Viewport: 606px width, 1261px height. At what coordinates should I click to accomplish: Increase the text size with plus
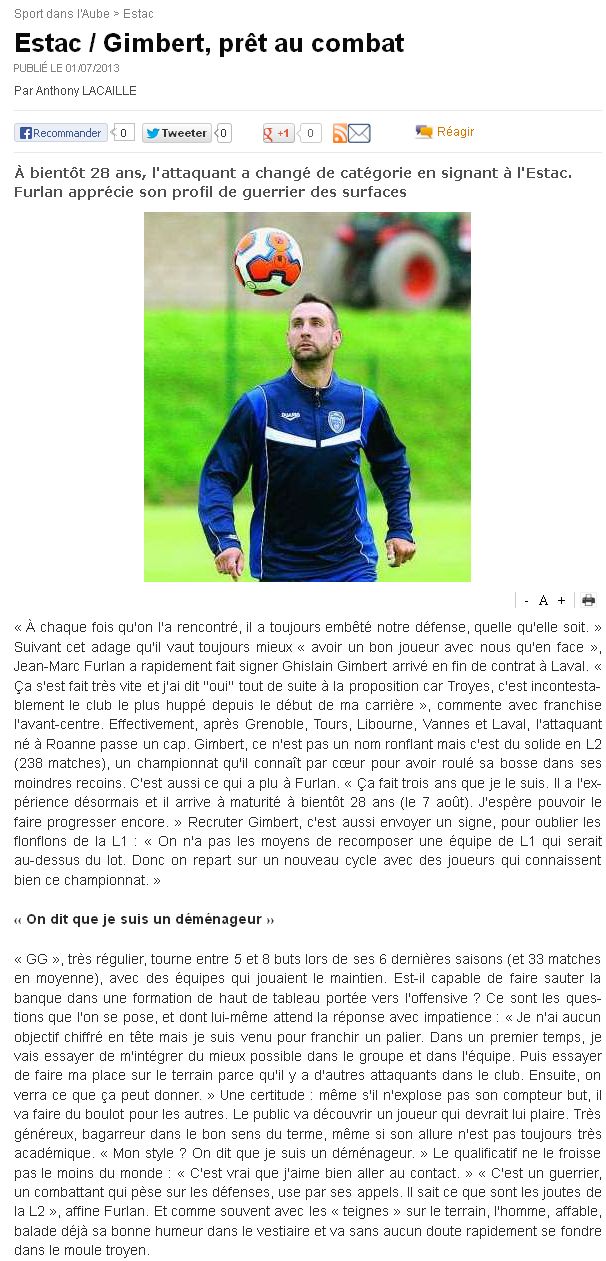pos(561,600)
